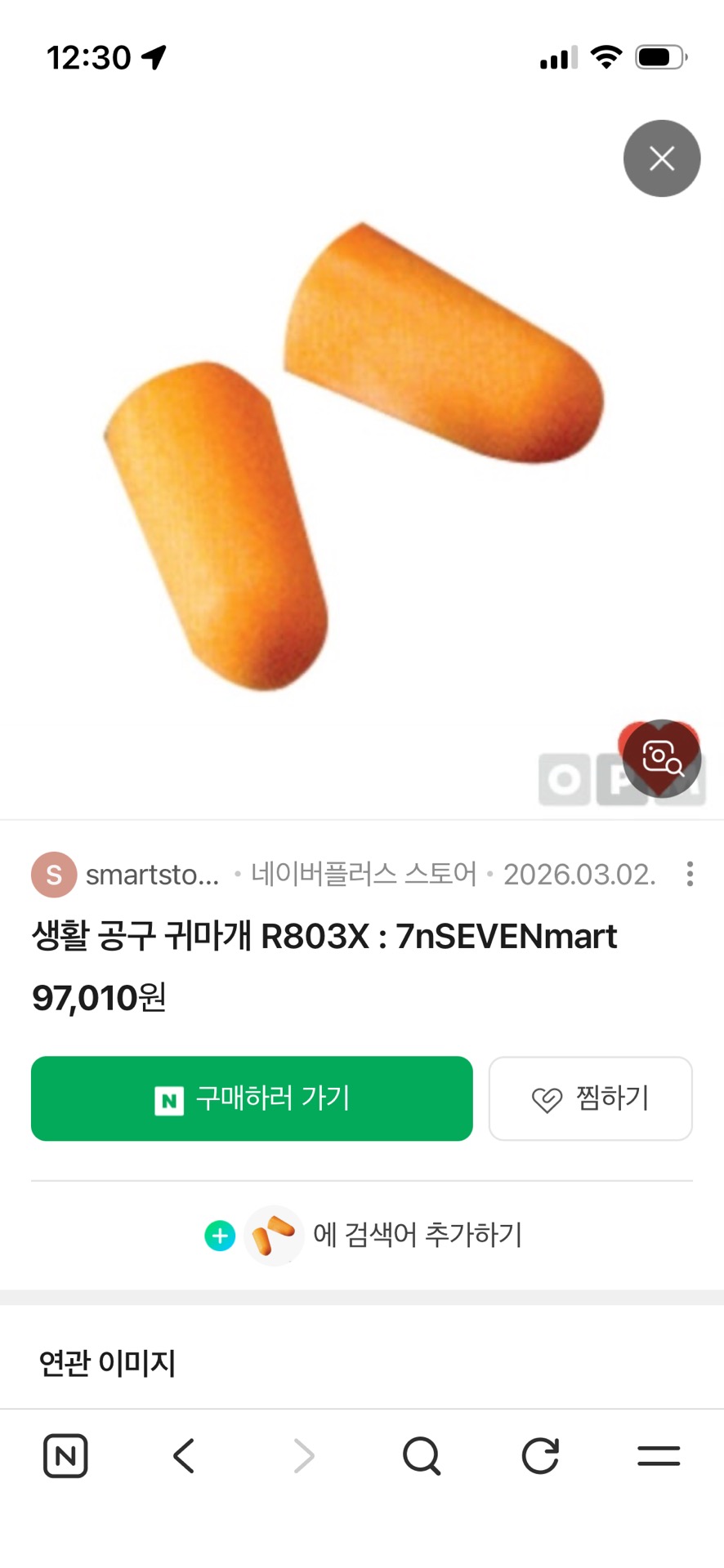Go to the Naver home button
This screenshot has height=1568, width=724.
65,1455
